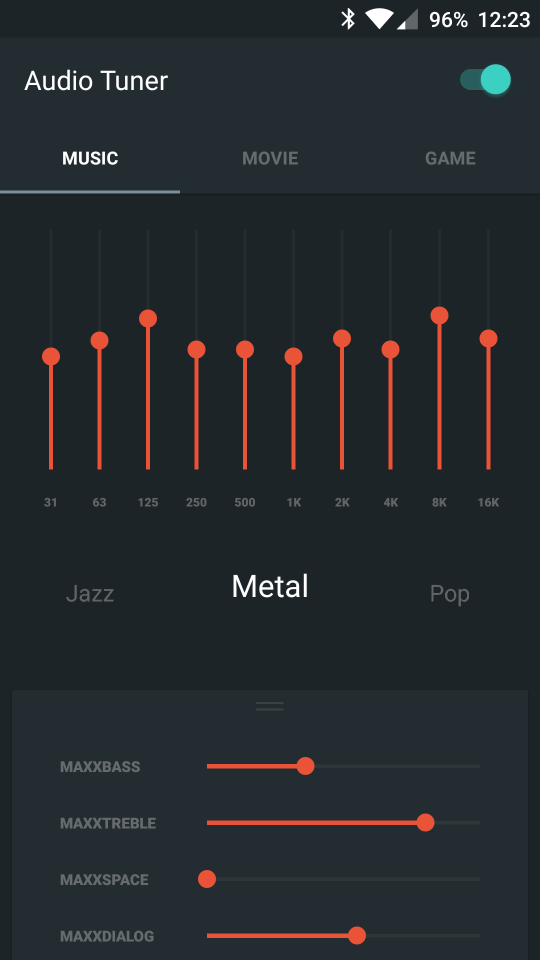Image resolution: width=540 pixels, height=960 pixels.
Task: Choose the Pop equalizer preset
Action: click(449, 593)
